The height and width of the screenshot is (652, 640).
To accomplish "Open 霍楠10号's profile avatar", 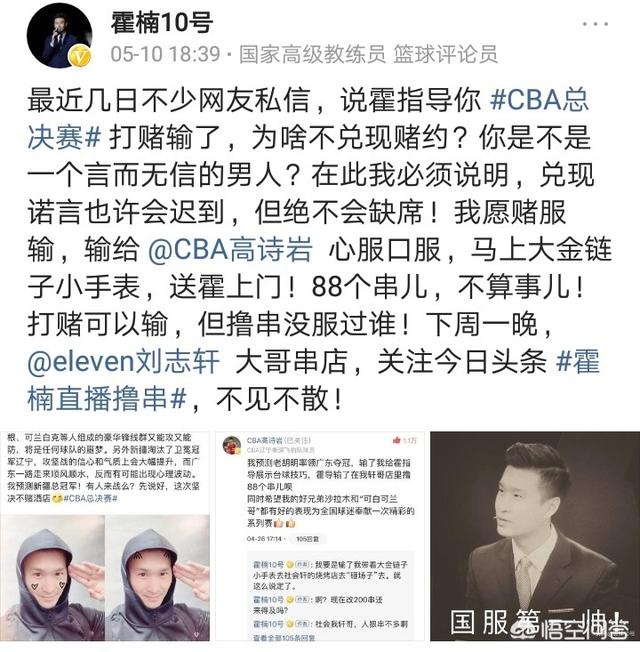I will [59, 35].
